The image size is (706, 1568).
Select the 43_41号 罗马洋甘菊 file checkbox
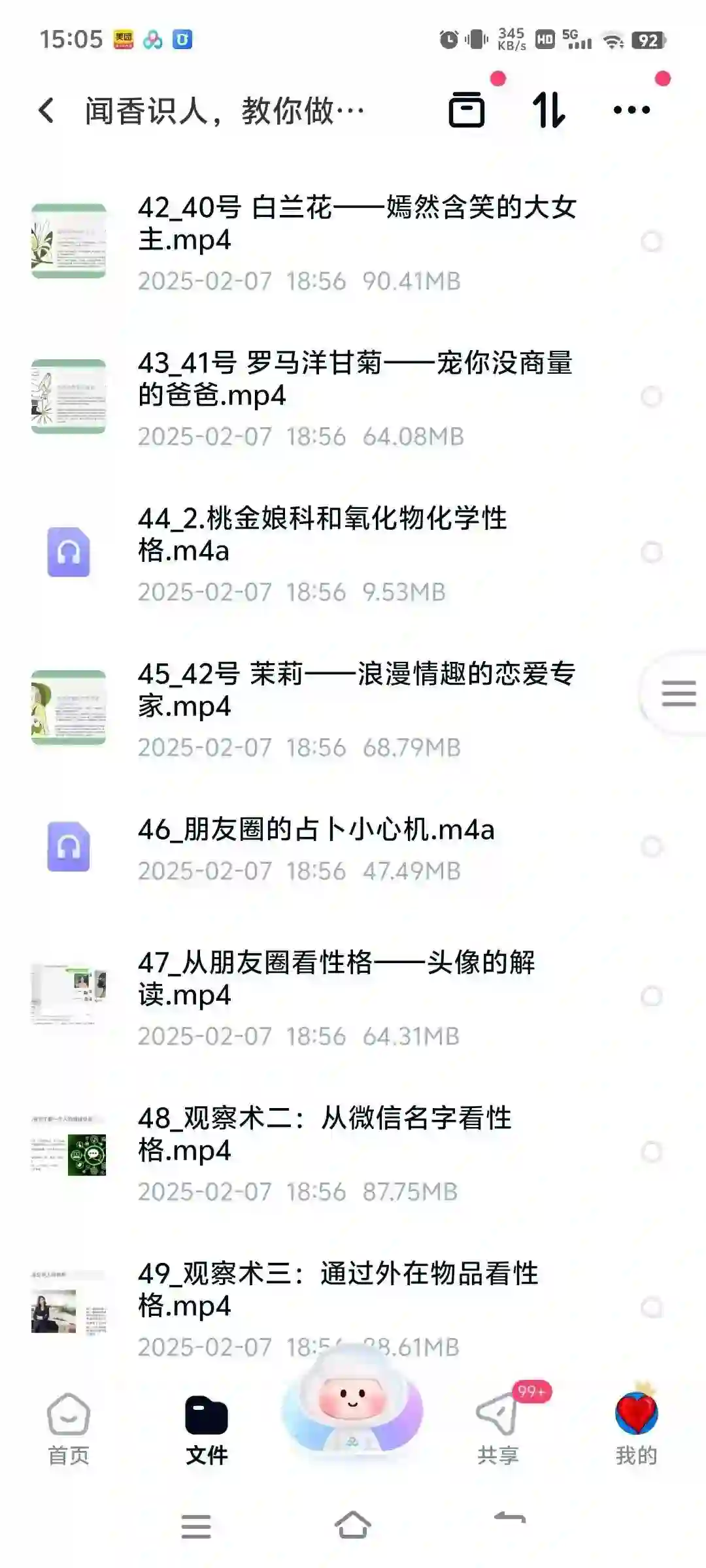pos(651,397)
